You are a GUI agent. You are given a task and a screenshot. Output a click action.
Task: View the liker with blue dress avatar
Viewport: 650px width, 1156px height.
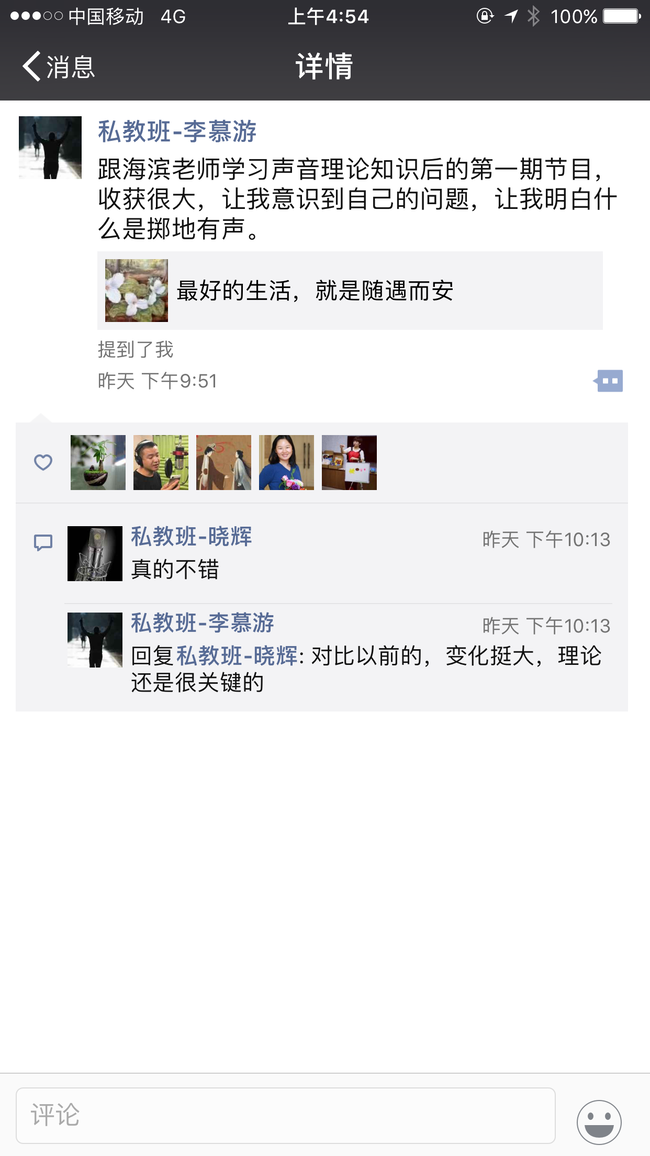pos(286,463)
